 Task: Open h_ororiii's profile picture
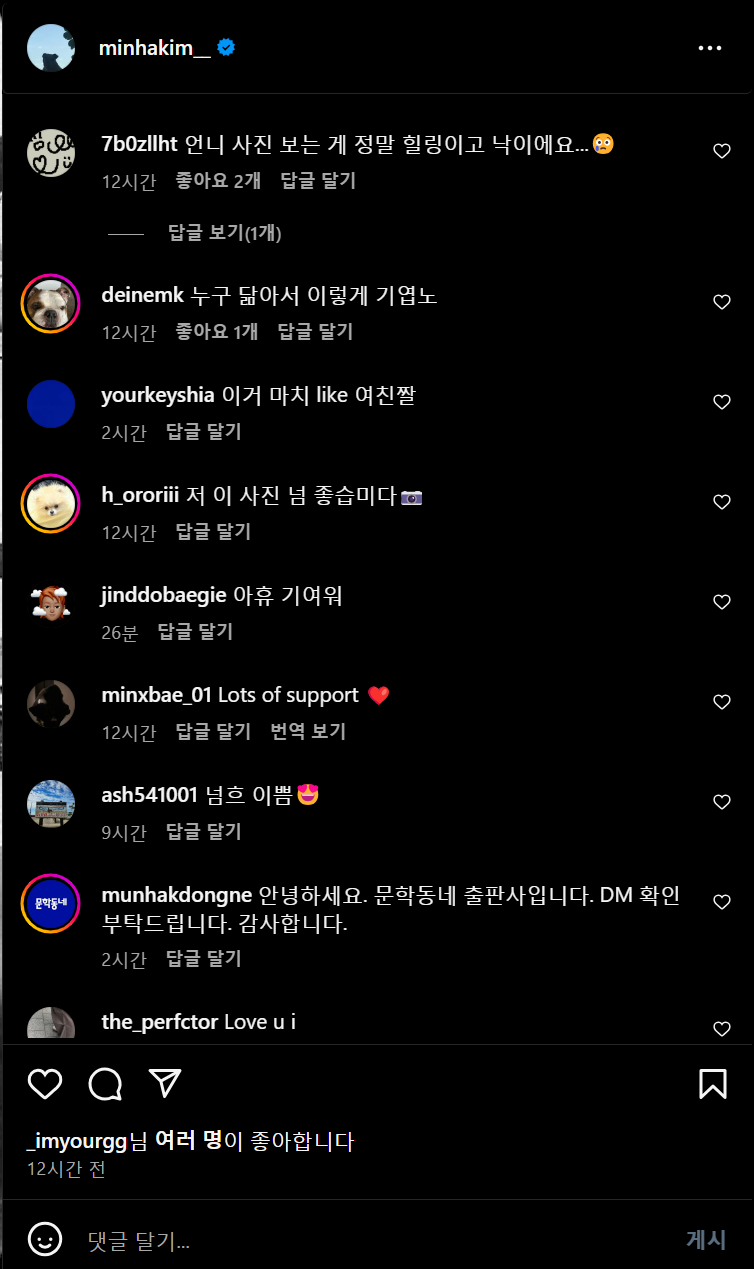tap(50, 503)
